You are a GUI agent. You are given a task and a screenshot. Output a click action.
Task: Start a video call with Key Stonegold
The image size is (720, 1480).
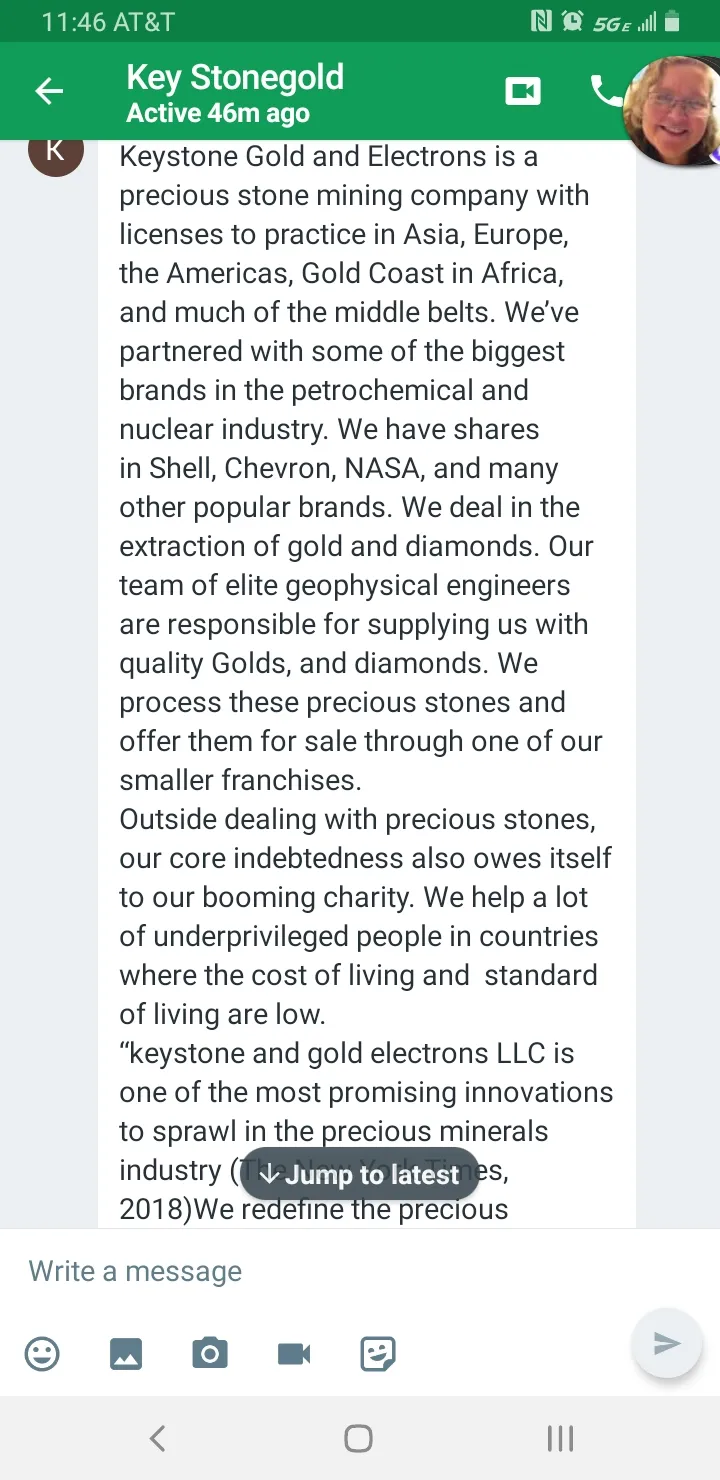[x=523, y=92]
